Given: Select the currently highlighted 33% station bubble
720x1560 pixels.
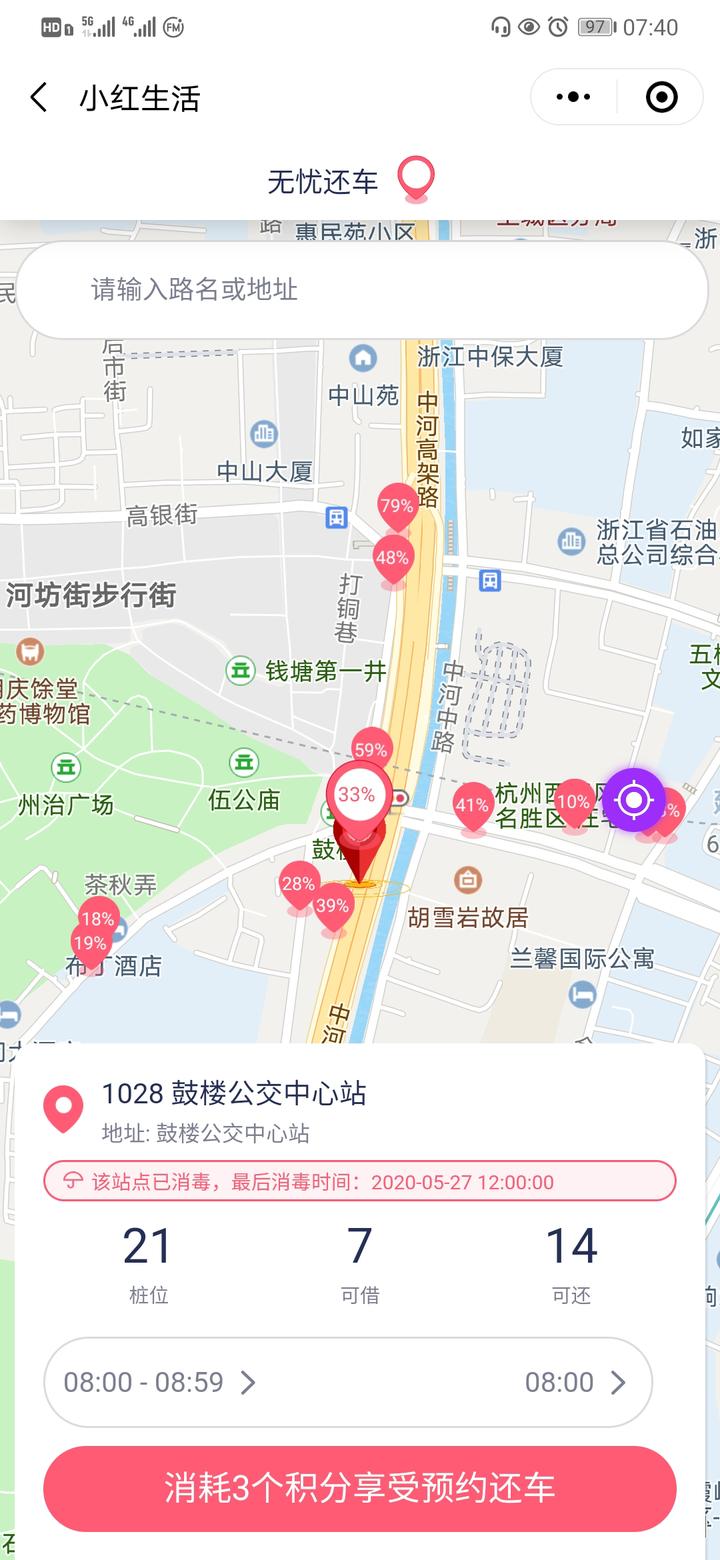Looking at the screenshot, I should click(357, 795).
